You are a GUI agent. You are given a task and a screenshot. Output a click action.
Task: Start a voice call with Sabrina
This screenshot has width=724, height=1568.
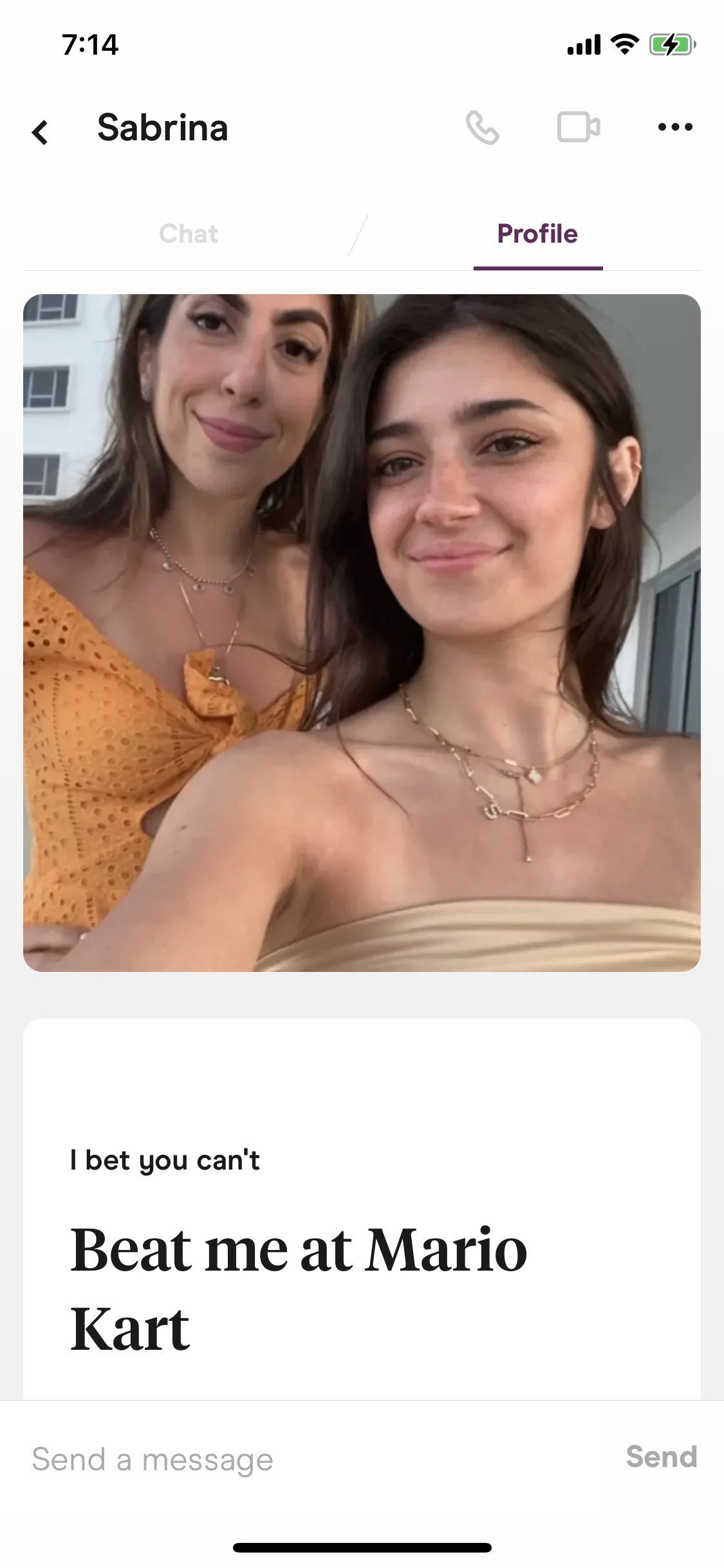coord(482,127)
